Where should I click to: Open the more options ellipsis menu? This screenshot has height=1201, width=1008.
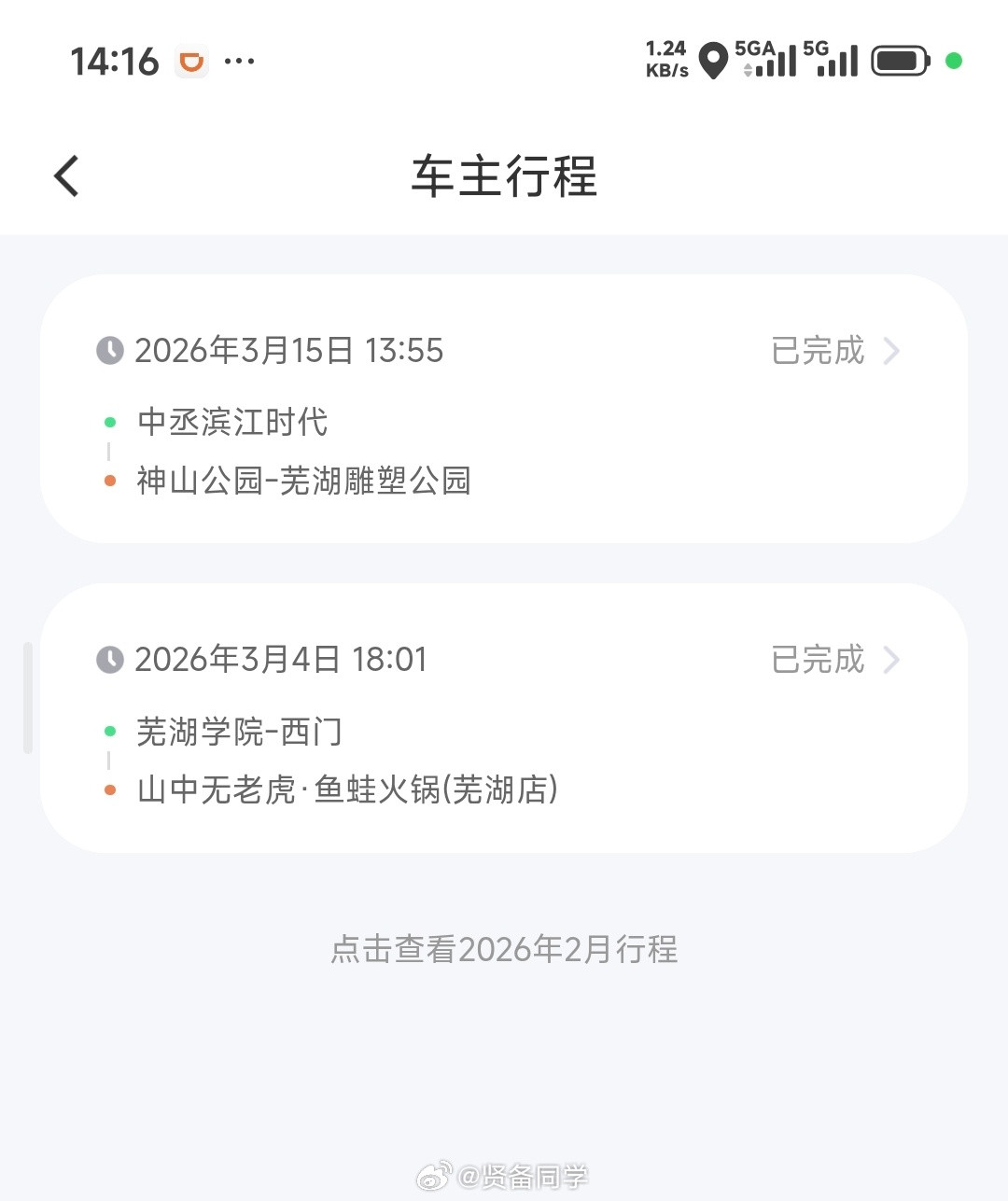click(x=241, y=61)
